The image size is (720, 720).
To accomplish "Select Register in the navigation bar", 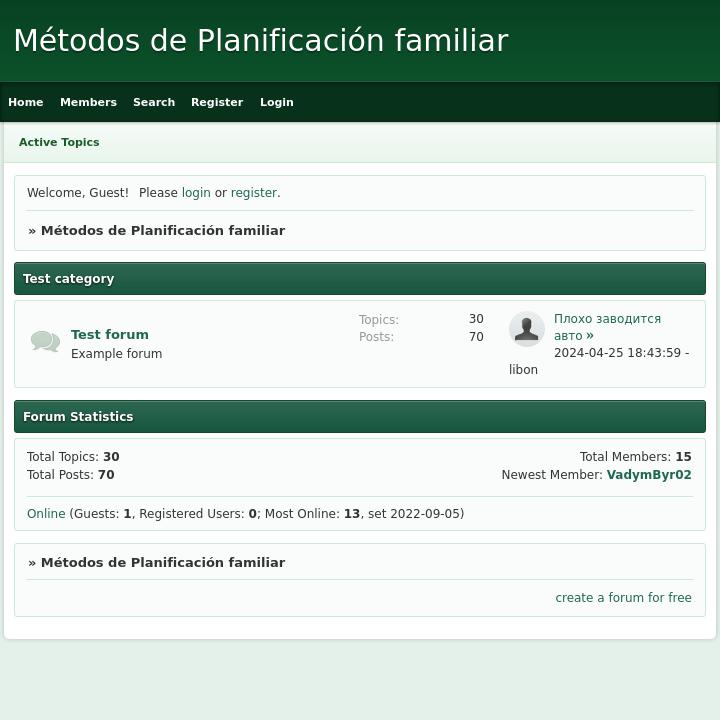I will [x=217, y=102].
